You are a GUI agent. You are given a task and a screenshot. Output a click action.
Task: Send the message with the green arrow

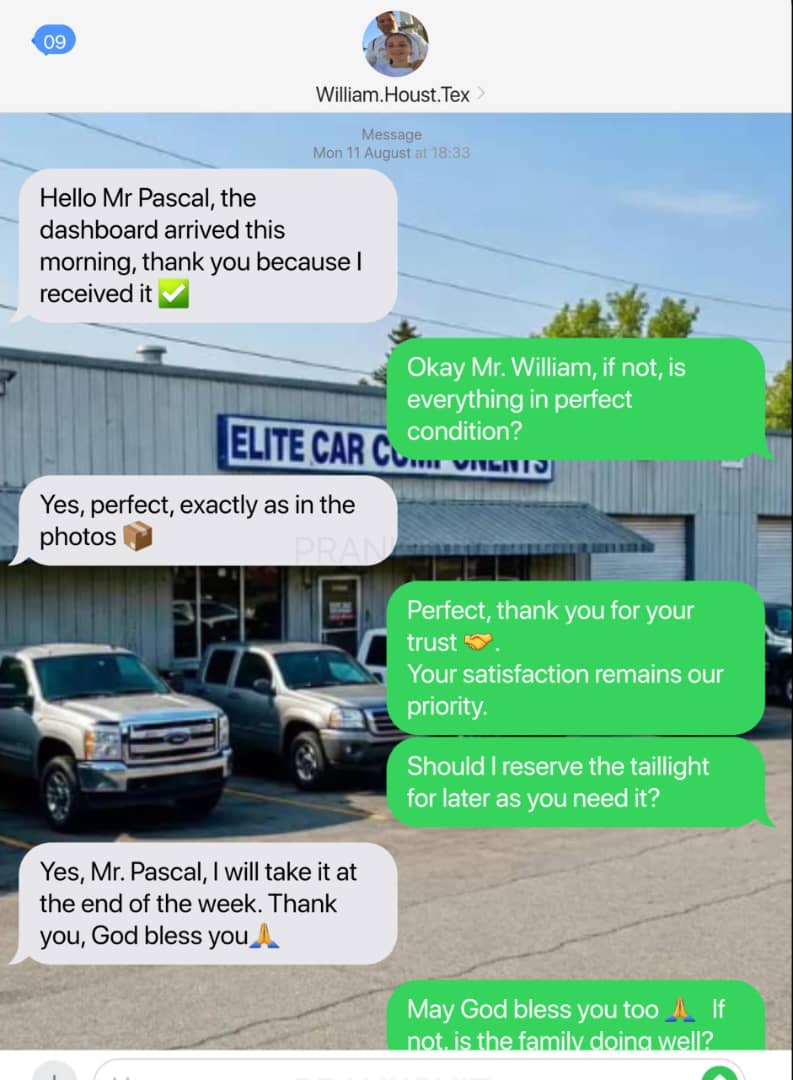pos(719,1074)
